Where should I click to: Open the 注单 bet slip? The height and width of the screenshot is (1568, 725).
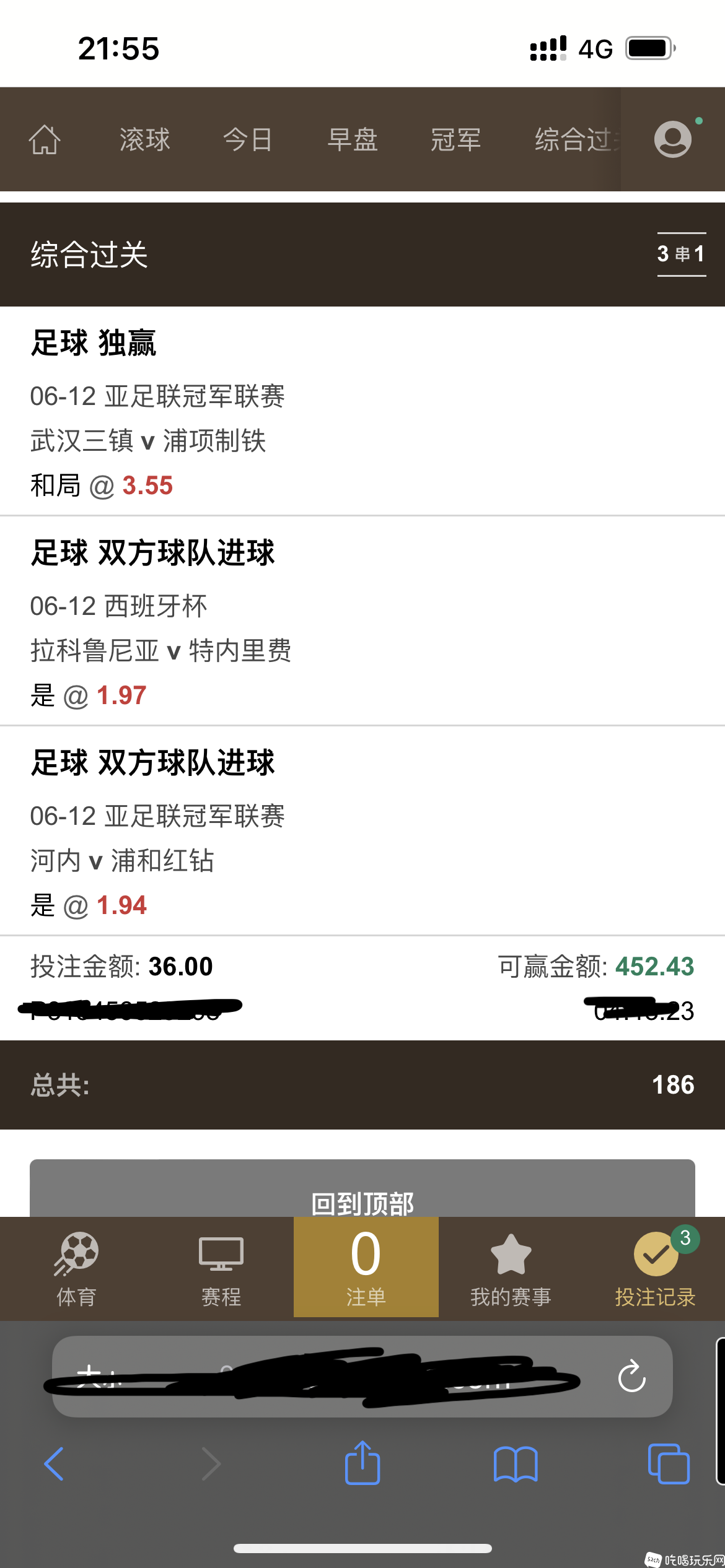point(366,1268)
